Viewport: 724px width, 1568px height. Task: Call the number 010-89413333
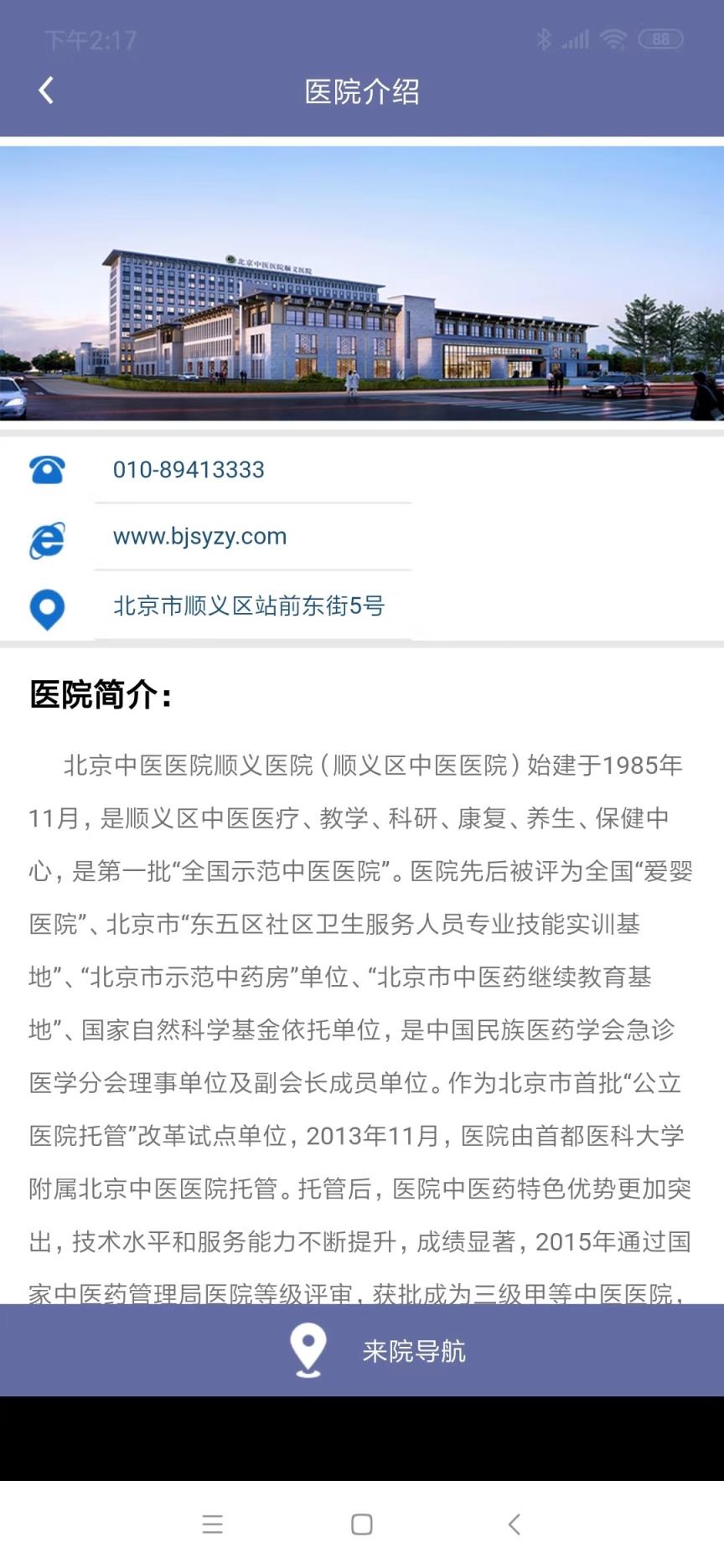coord(188,470)
